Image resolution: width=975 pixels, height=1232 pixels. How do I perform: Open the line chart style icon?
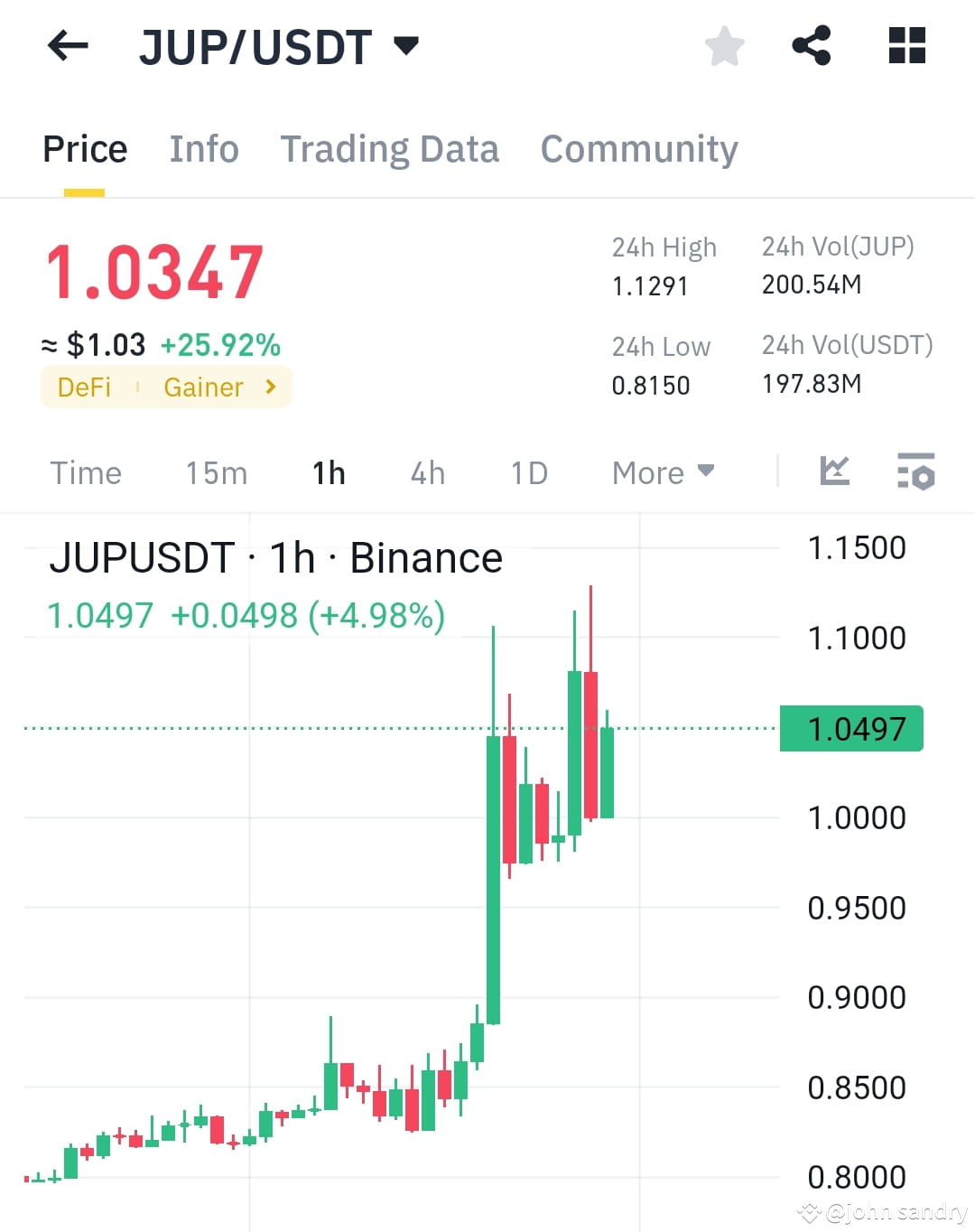pos(834,471)
